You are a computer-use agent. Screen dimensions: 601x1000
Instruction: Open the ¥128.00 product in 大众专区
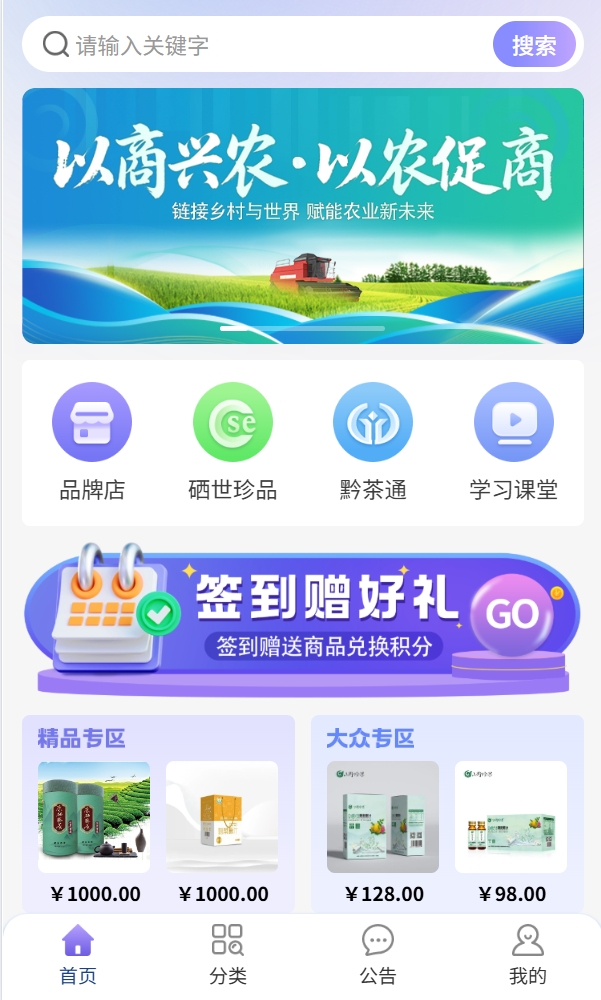click(x=383, y=817)
